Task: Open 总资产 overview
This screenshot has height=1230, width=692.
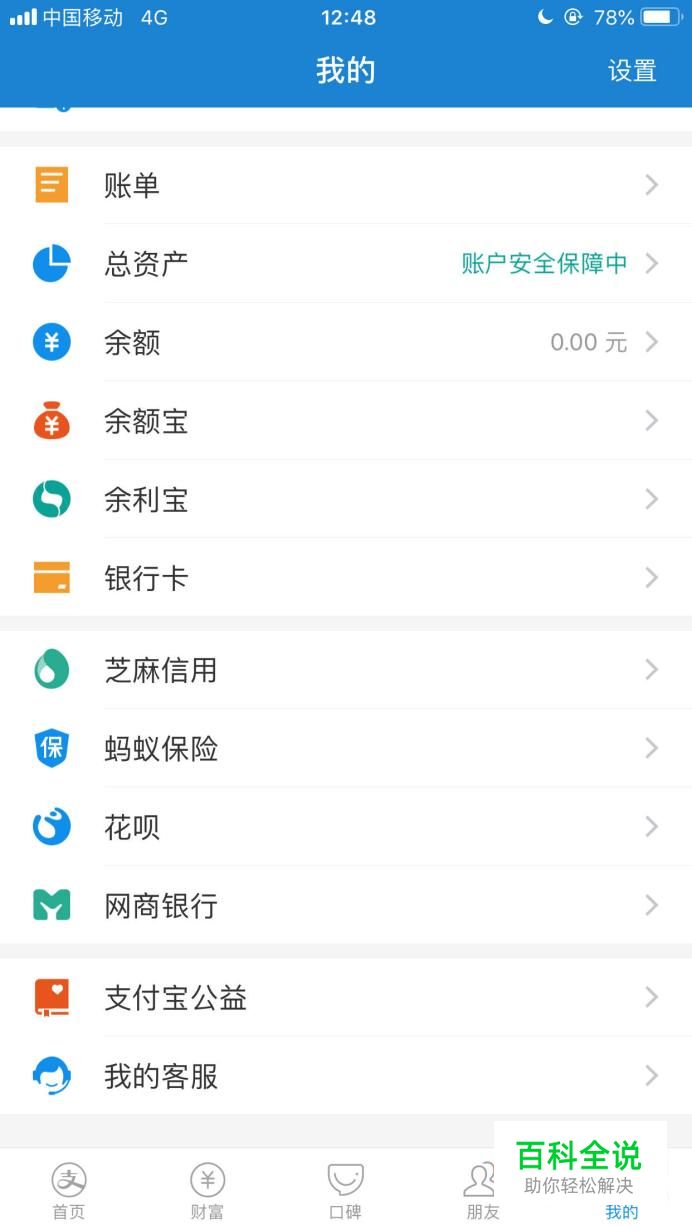Action: [x=346, y=264]
